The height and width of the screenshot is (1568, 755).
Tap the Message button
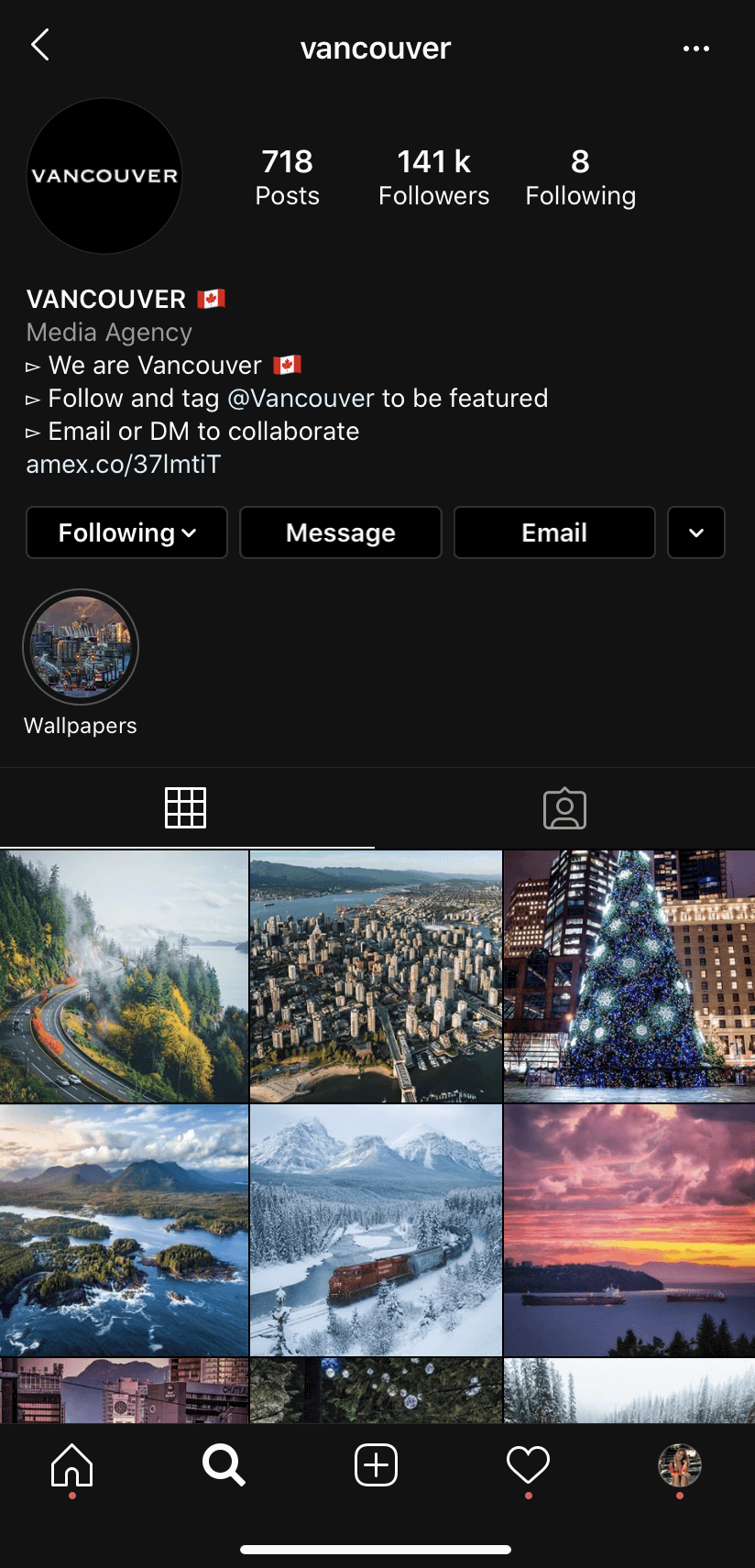click(340, 532)
